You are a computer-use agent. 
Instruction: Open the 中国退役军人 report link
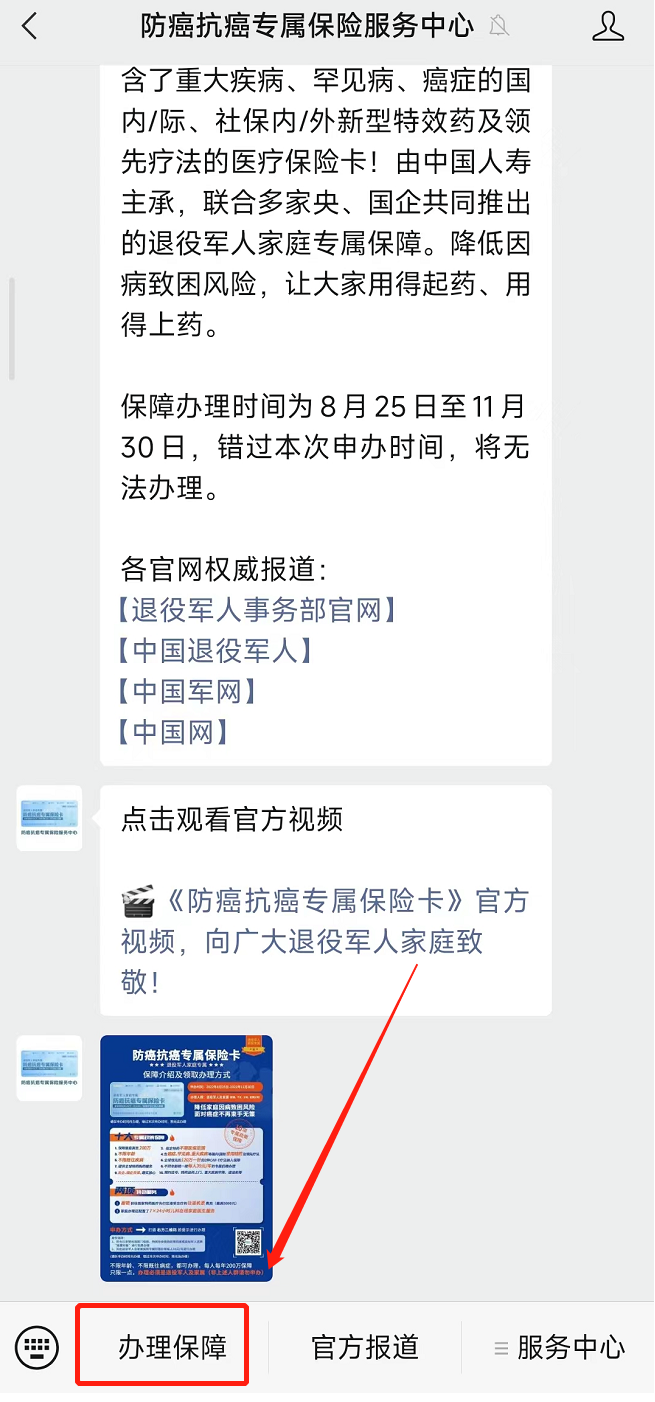pos(215,651)
